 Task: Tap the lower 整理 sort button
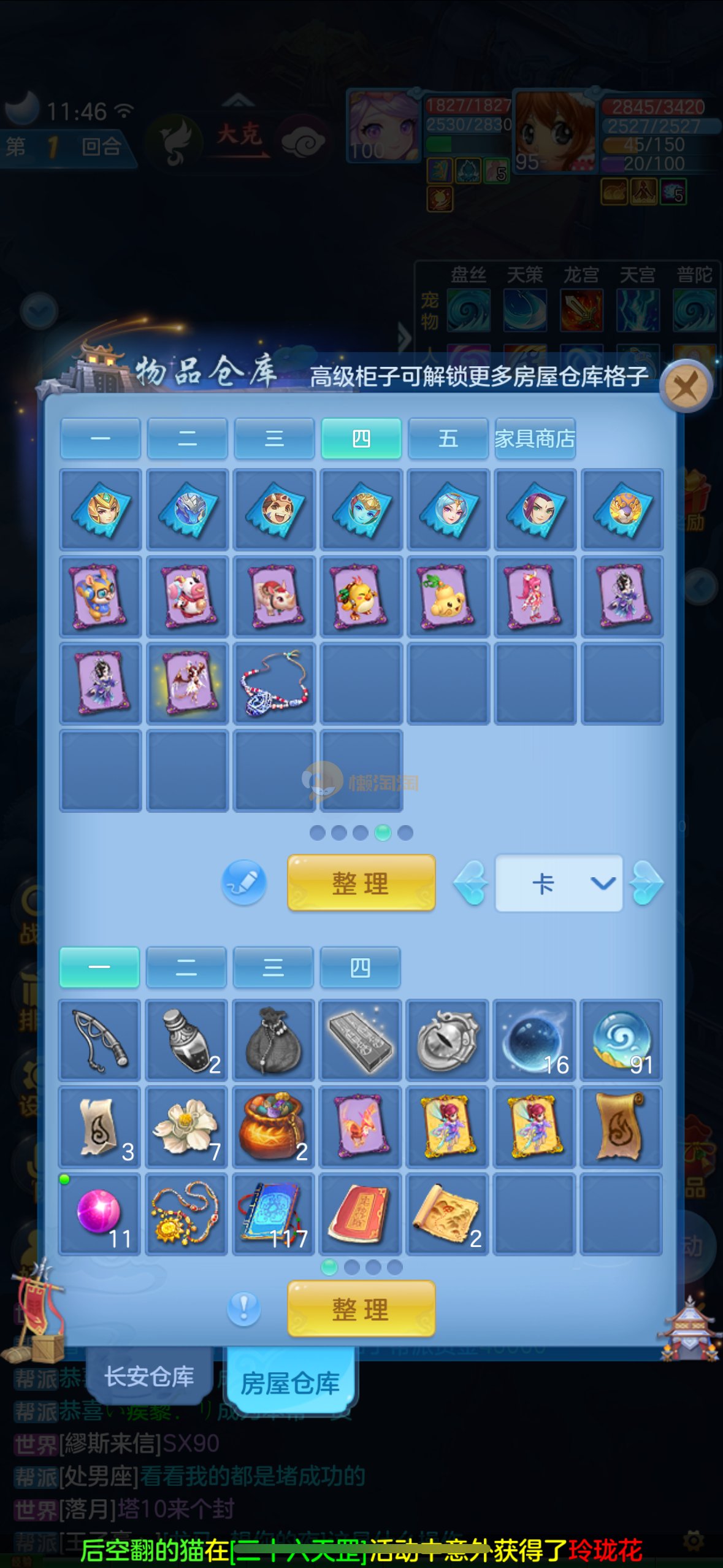coord(361,1309)
